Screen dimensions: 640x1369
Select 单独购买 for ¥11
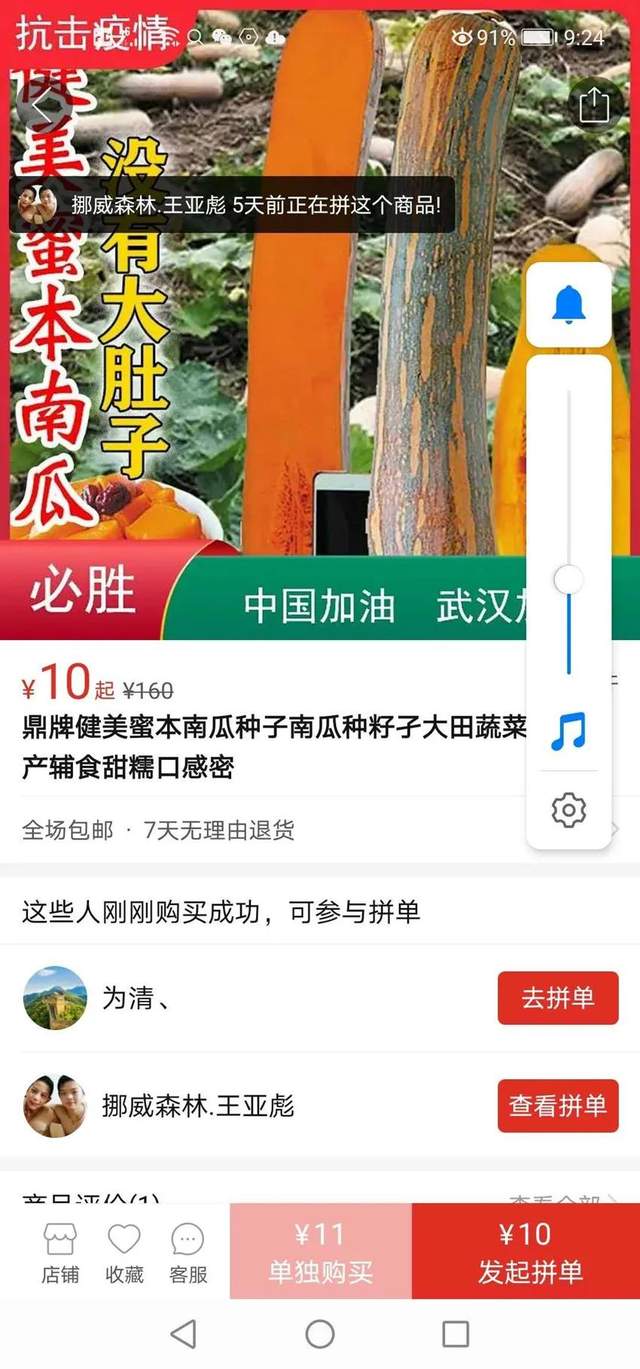click(x=321, y=1252)
